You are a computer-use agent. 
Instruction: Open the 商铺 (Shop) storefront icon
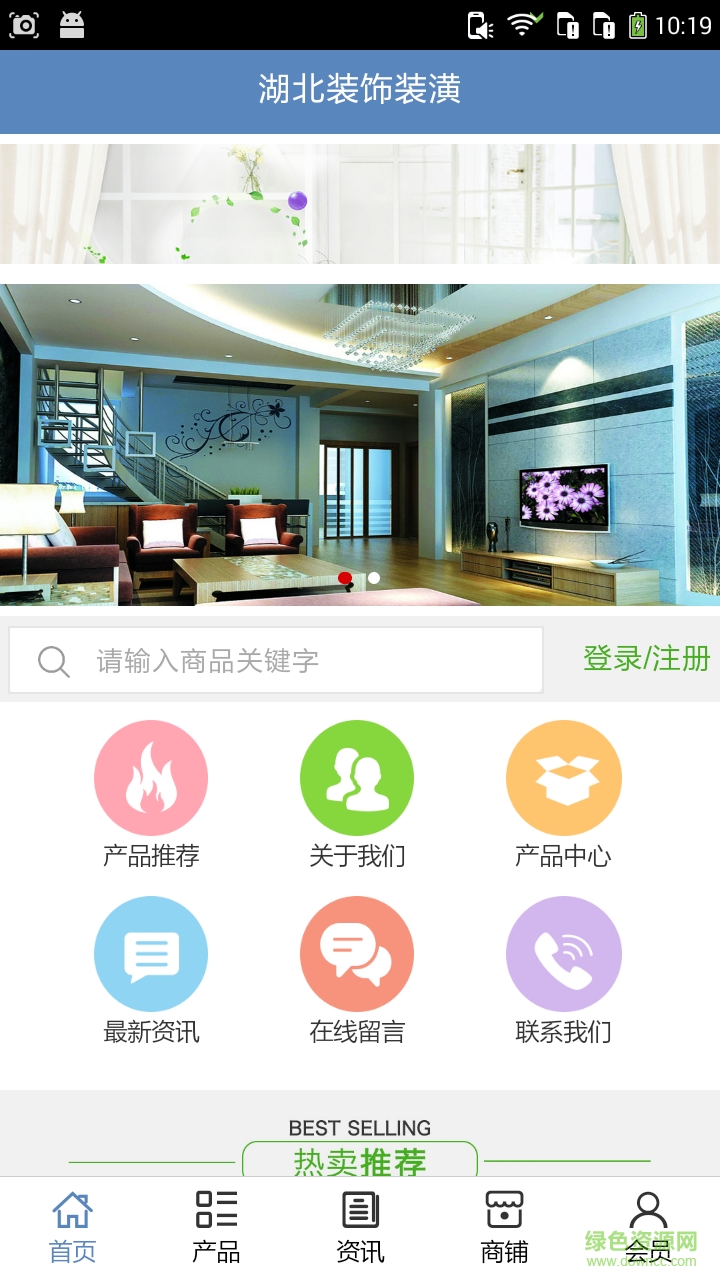503,1222
